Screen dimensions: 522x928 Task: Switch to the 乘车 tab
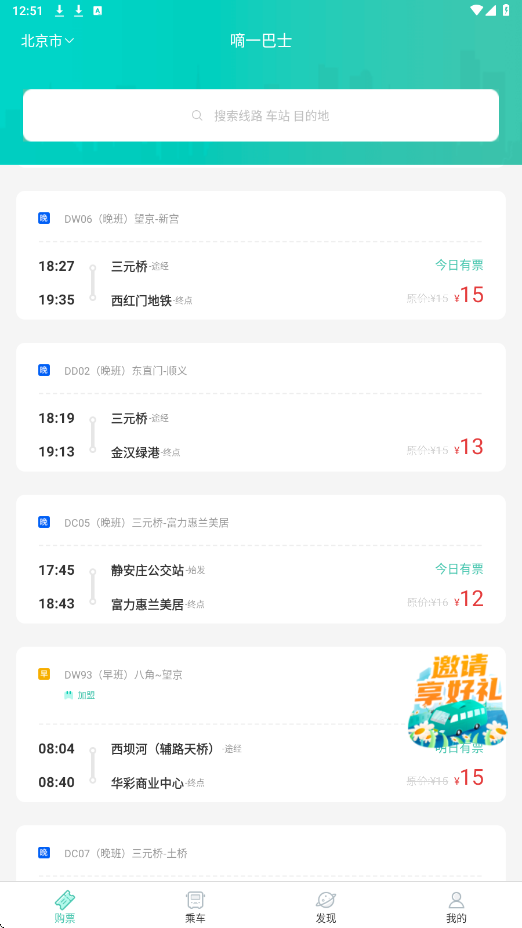195,906
